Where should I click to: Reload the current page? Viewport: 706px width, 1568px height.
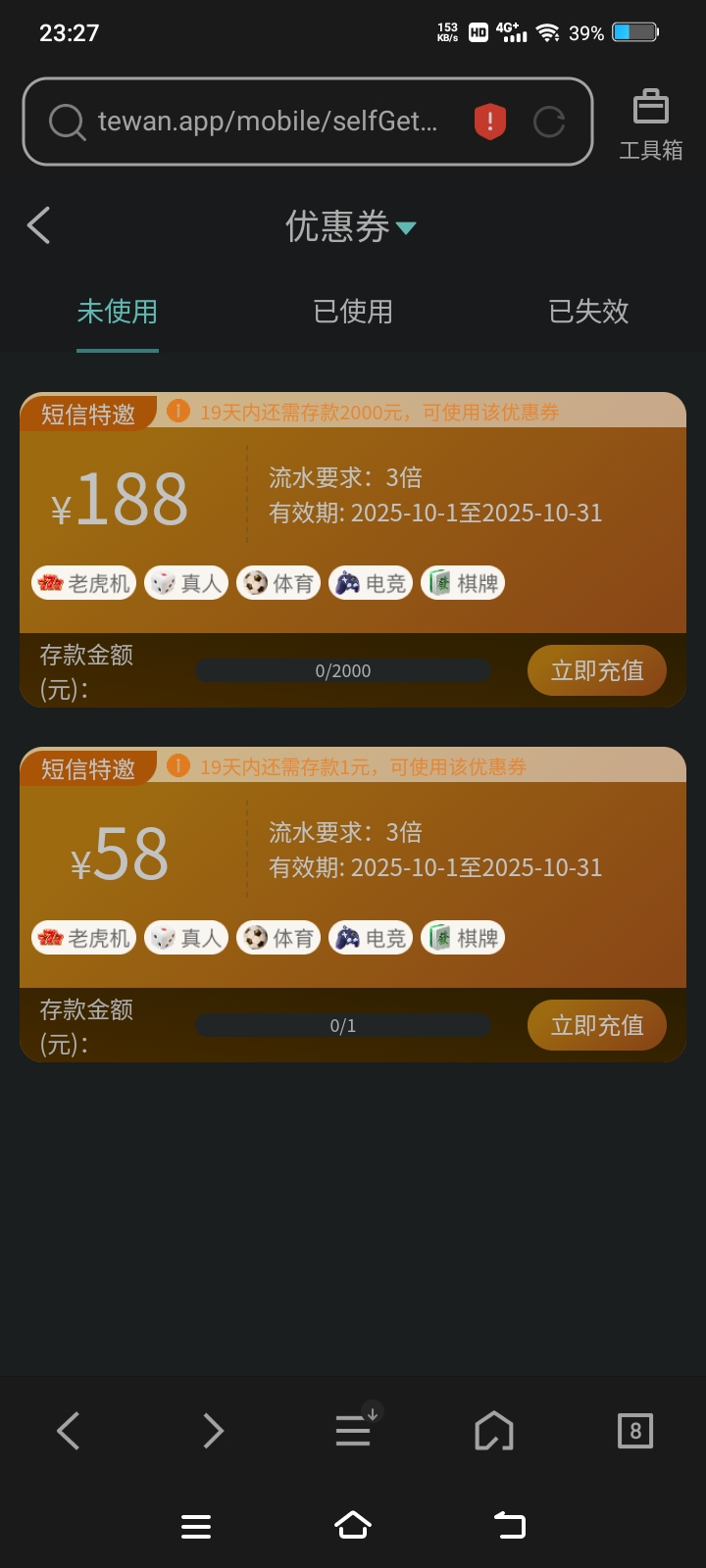[549, 122]
